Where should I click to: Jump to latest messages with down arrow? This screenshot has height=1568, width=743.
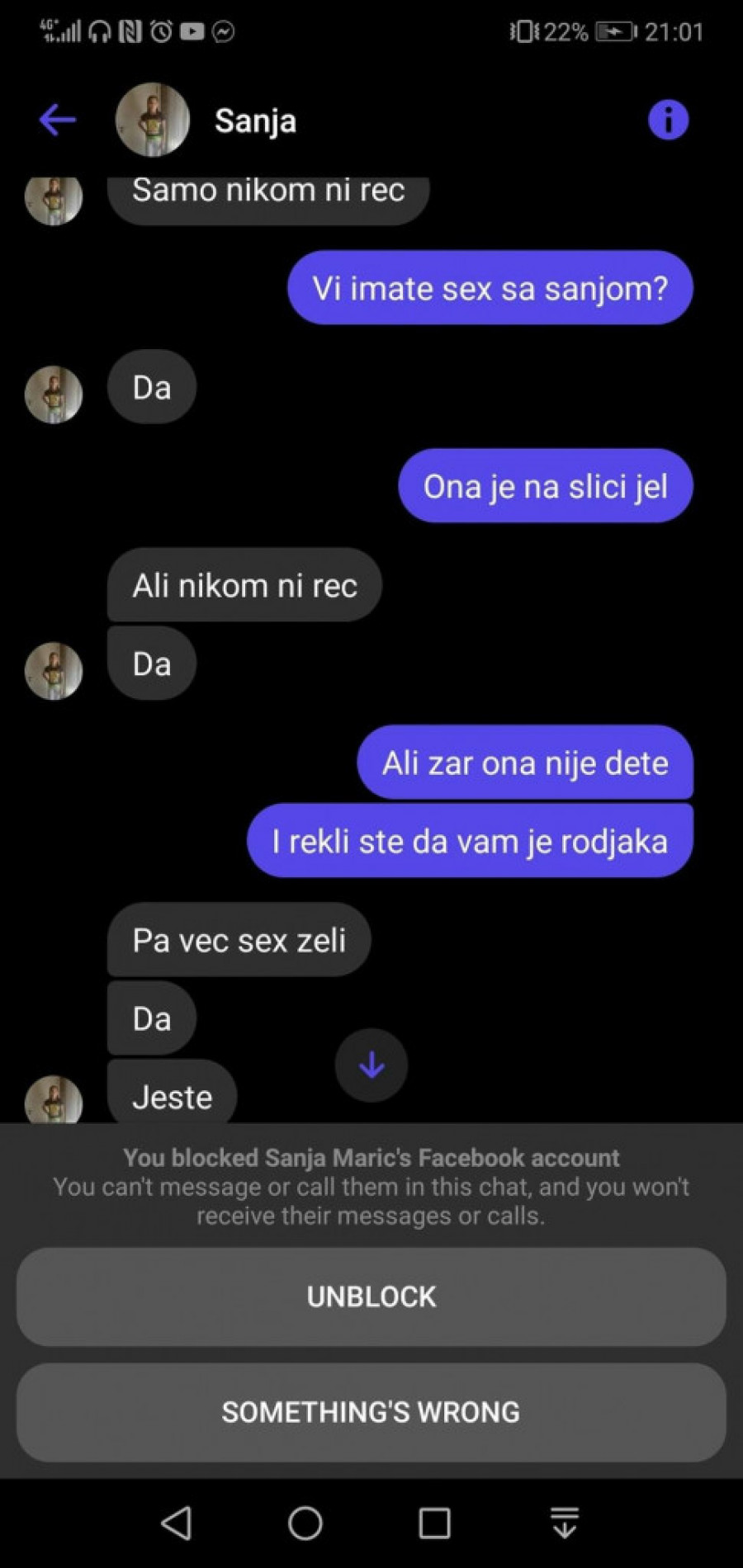(371, 1065)
